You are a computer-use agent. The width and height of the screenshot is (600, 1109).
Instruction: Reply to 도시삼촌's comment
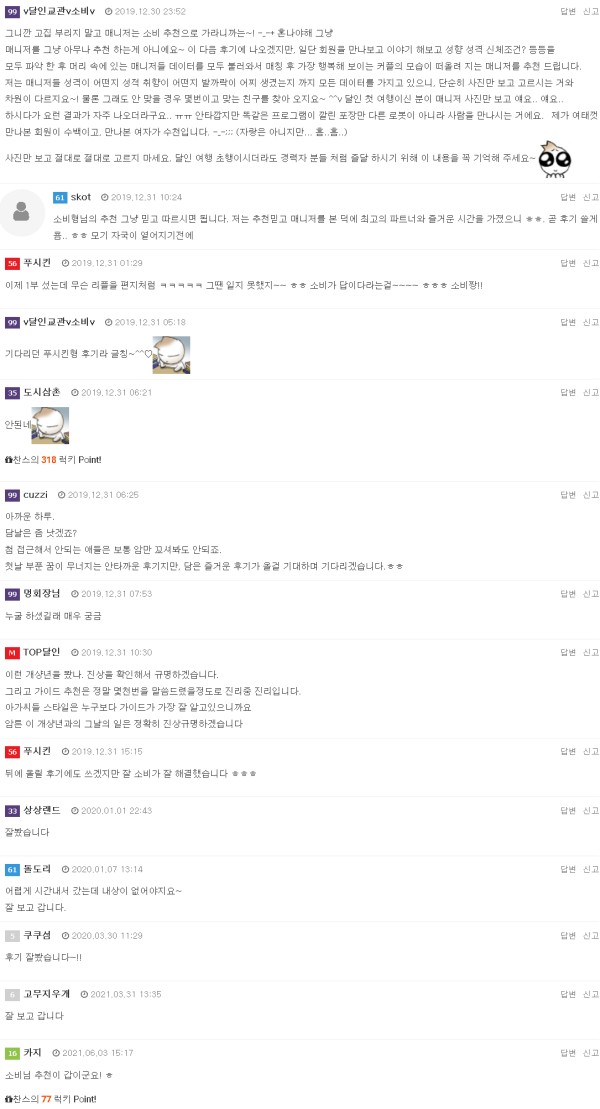pyautogui.click(x=567, y=392)
